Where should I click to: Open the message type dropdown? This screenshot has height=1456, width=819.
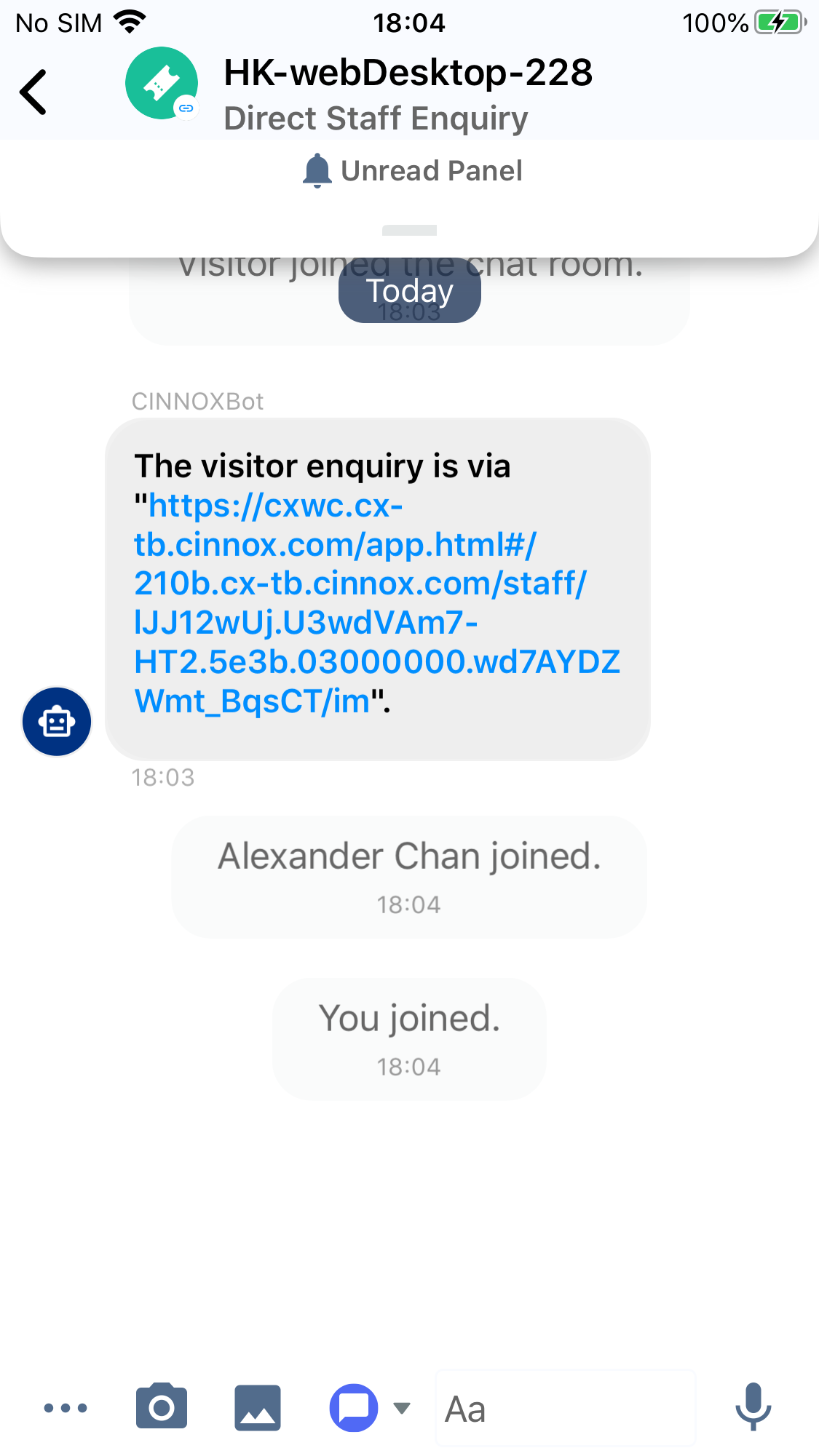click(x=401, y=1407)
